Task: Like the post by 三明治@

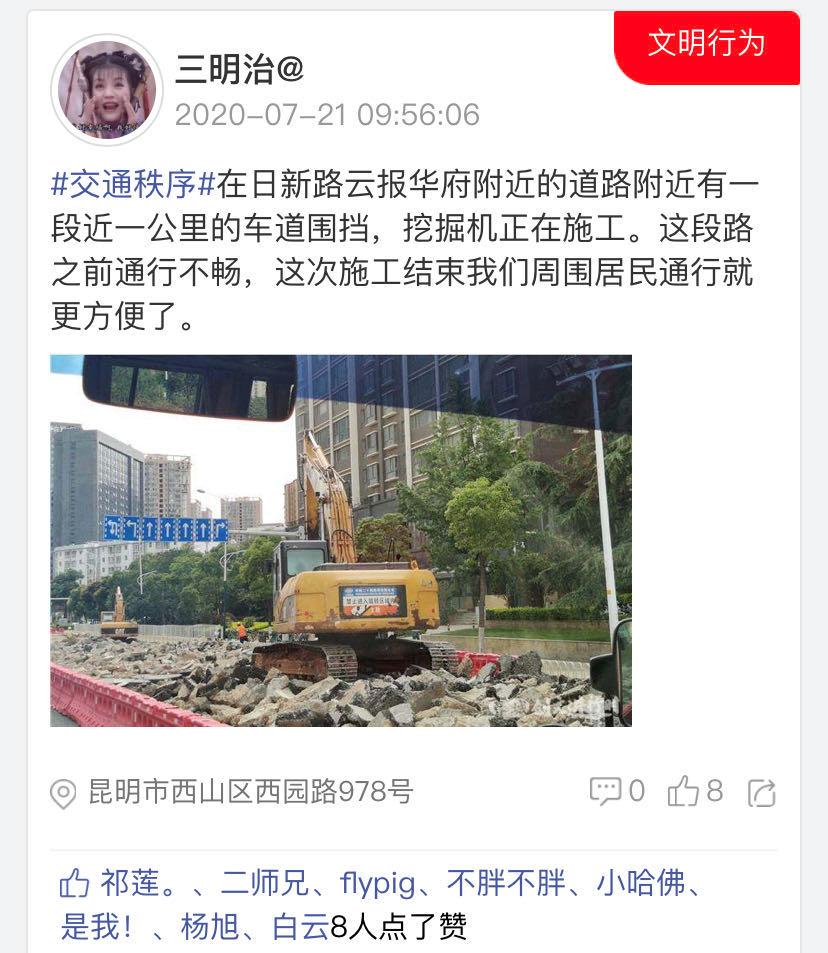Action: [695, 791]
